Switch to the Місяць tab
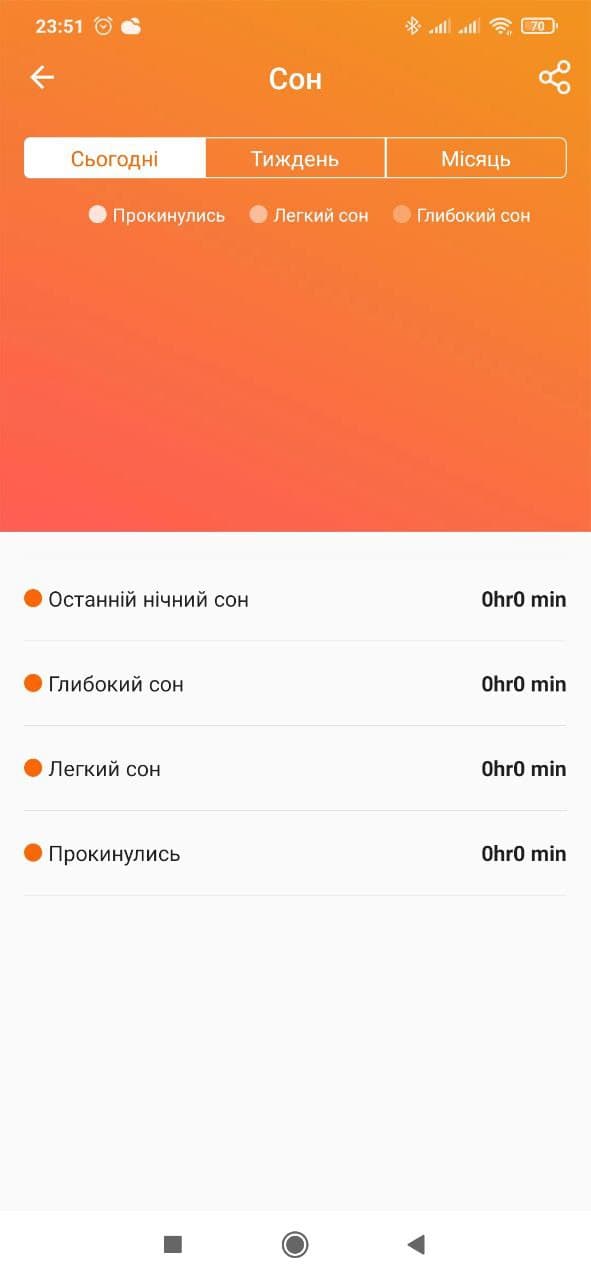 (x=476, y=158)
